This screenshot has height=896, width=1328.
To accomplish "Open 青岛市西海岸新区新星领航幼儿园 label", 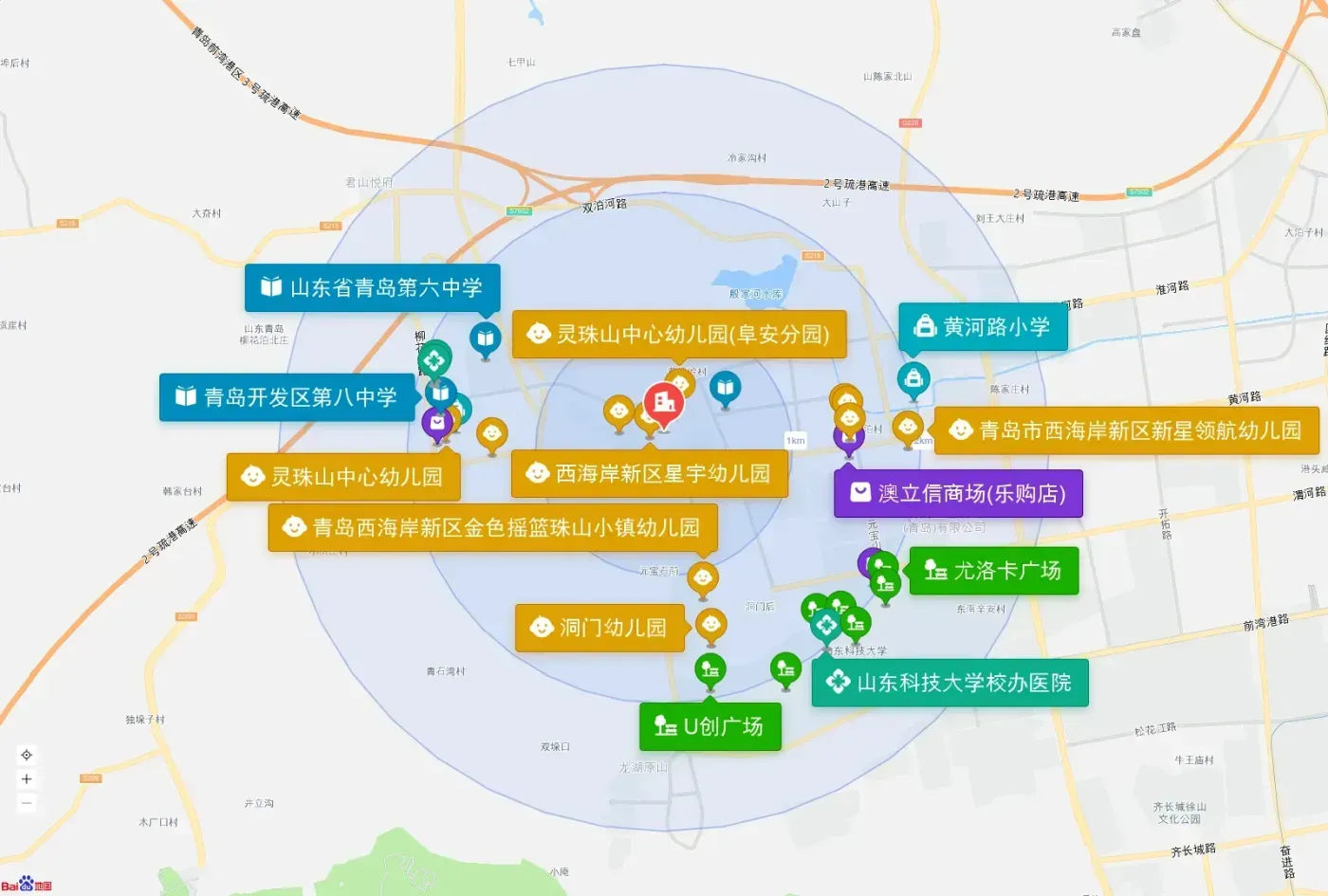I will coord(1127,430).
